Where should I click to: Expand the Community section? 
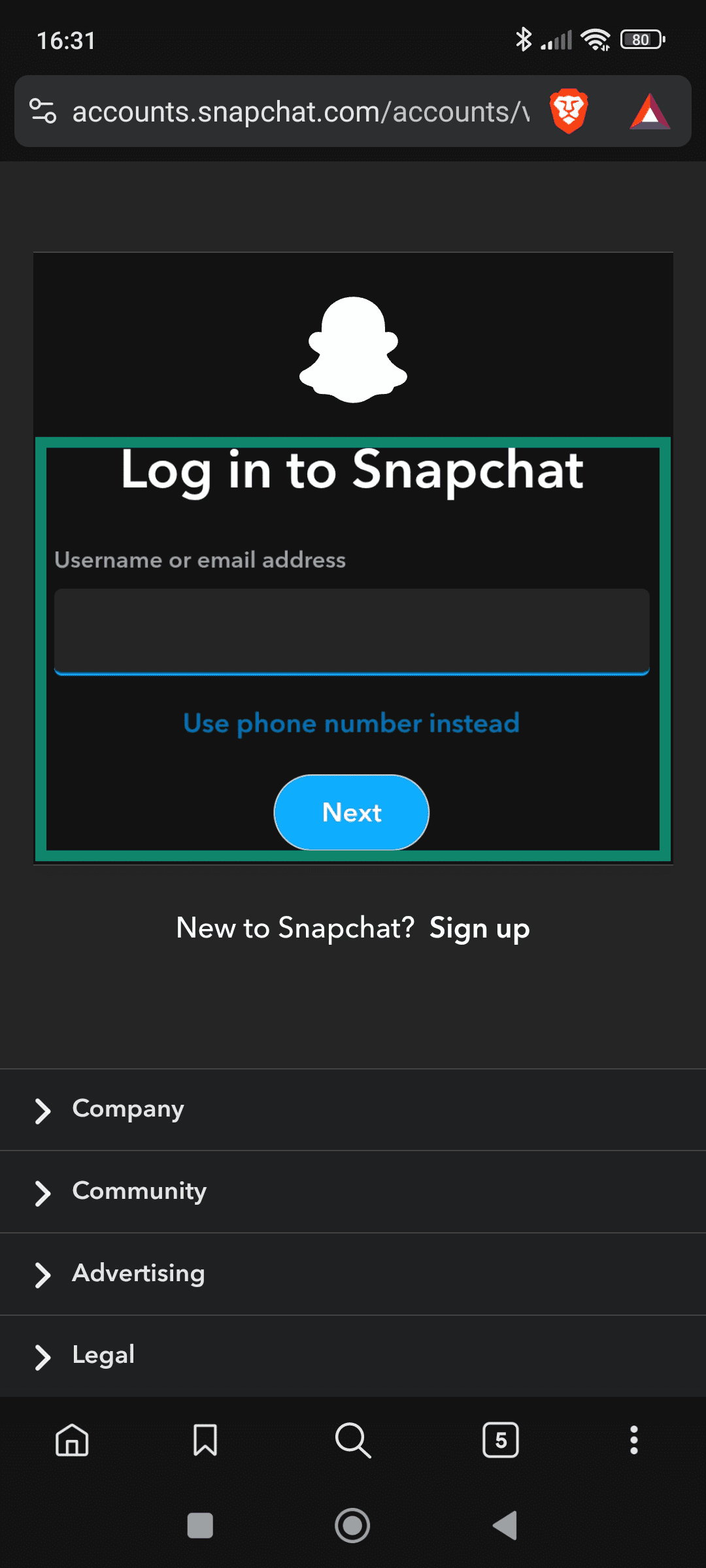[x=139, y=1191]
